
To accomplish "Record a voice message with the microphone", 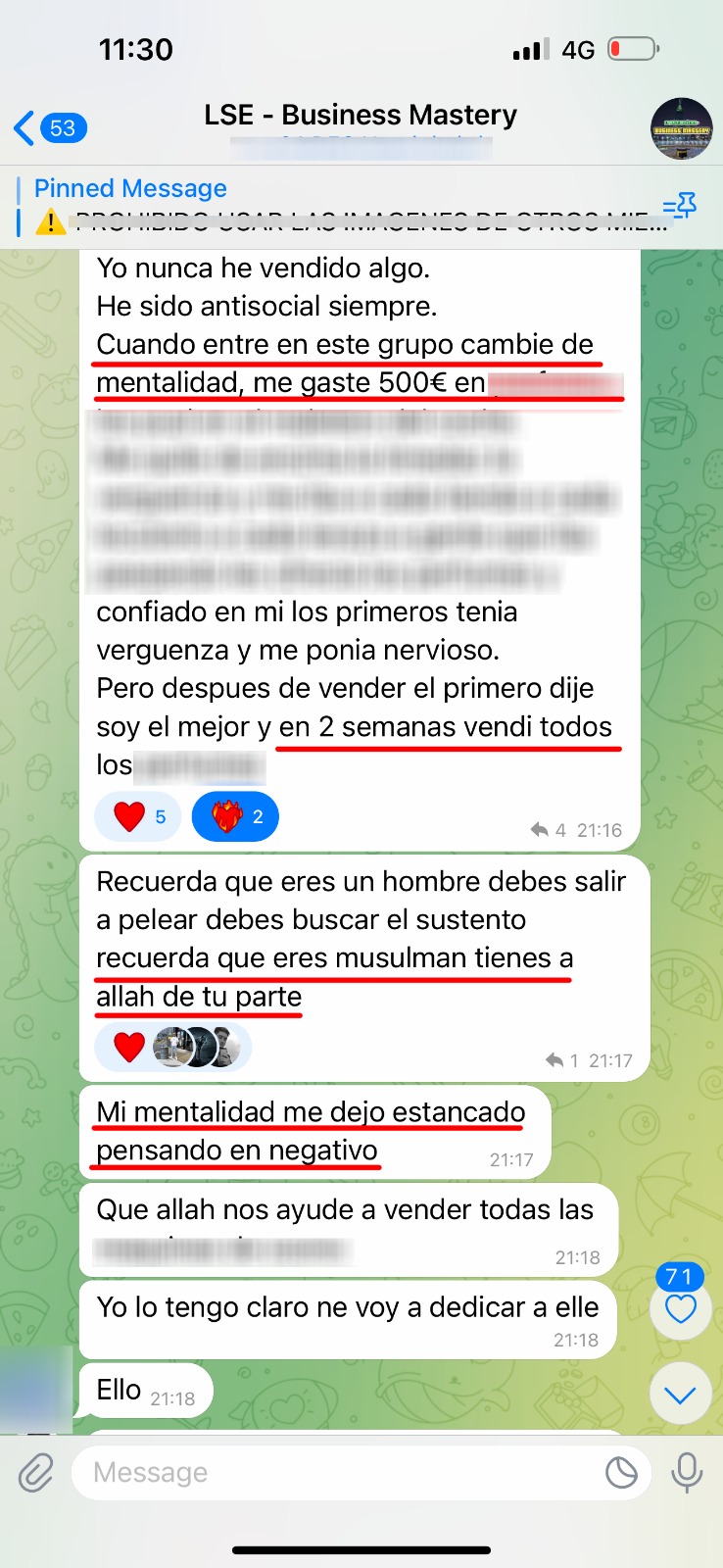I will click(x=687, y=1472).
